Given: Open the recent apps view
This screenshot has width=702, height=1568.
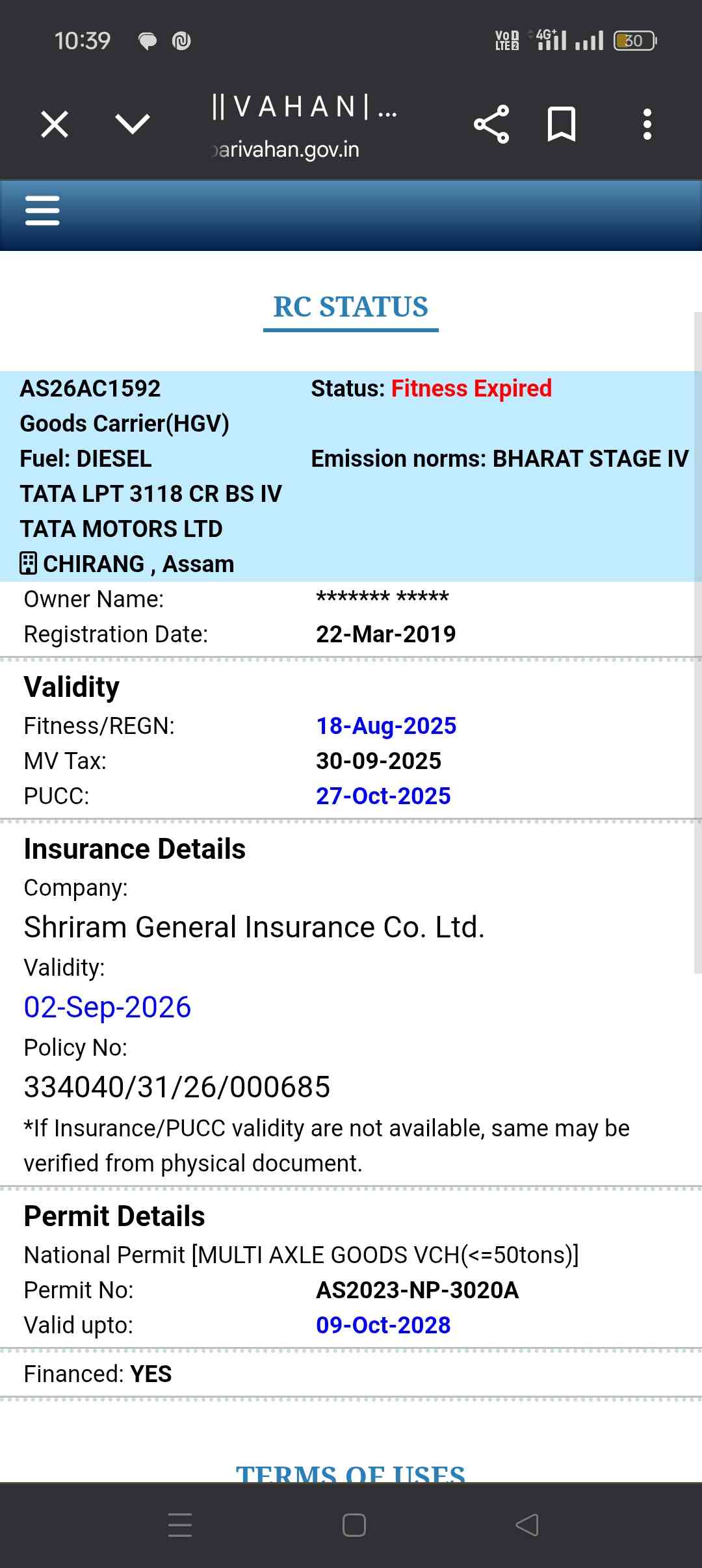Looking at the screenshot, I should pos(180,1525).
